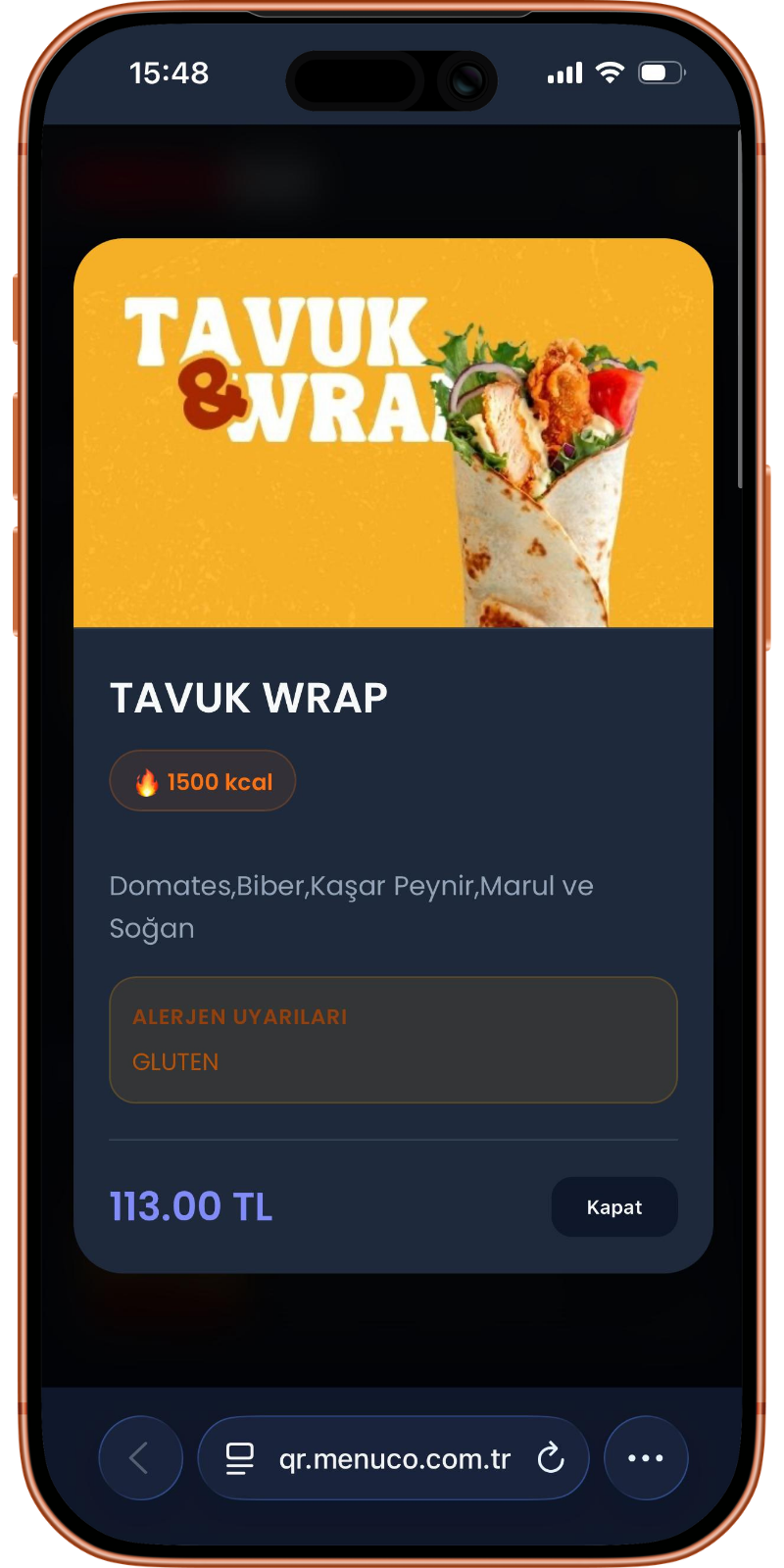Open the page settings icon in address bar
The image size is (784, 1568).
pos(240,1458)
